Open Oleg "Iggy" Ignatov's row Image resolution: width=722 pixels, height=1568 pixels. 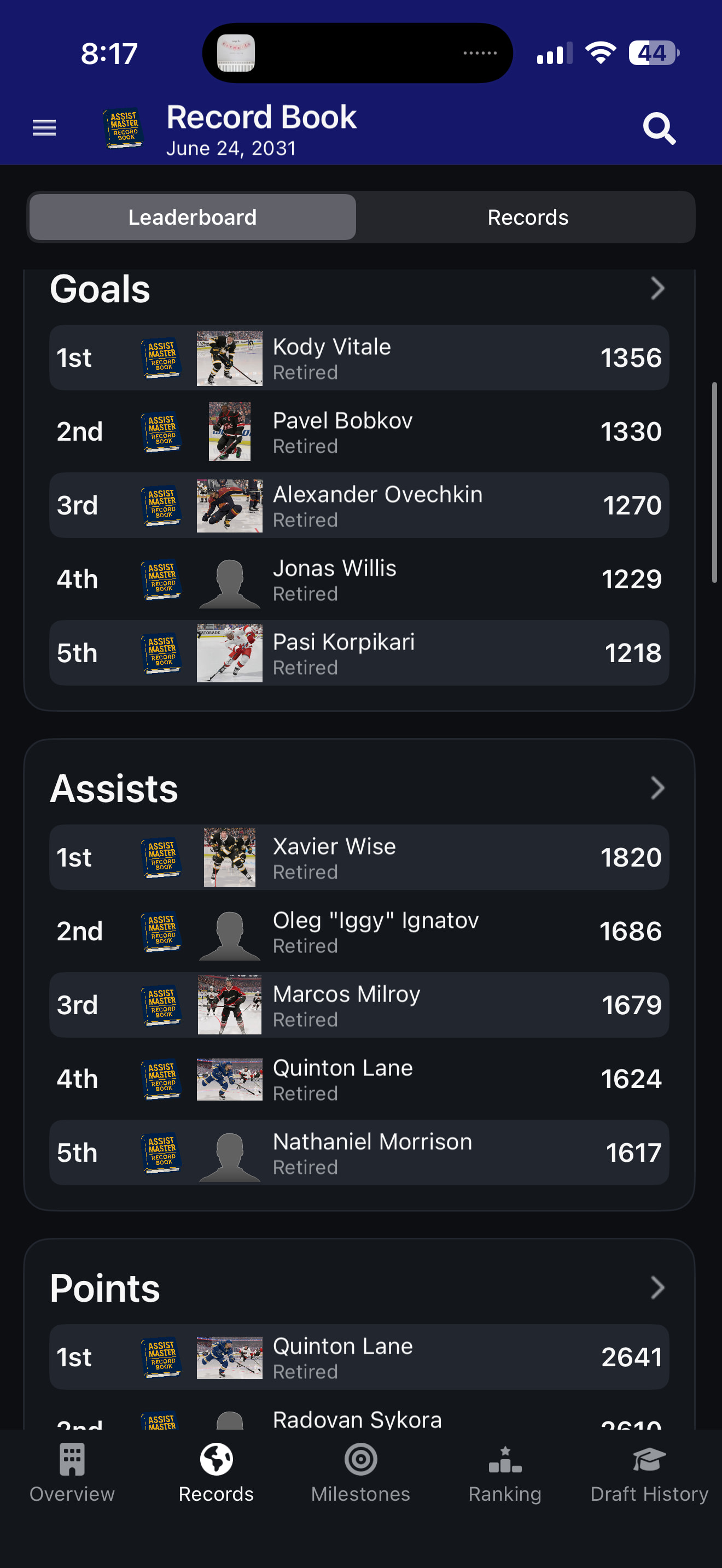point(359,931)
